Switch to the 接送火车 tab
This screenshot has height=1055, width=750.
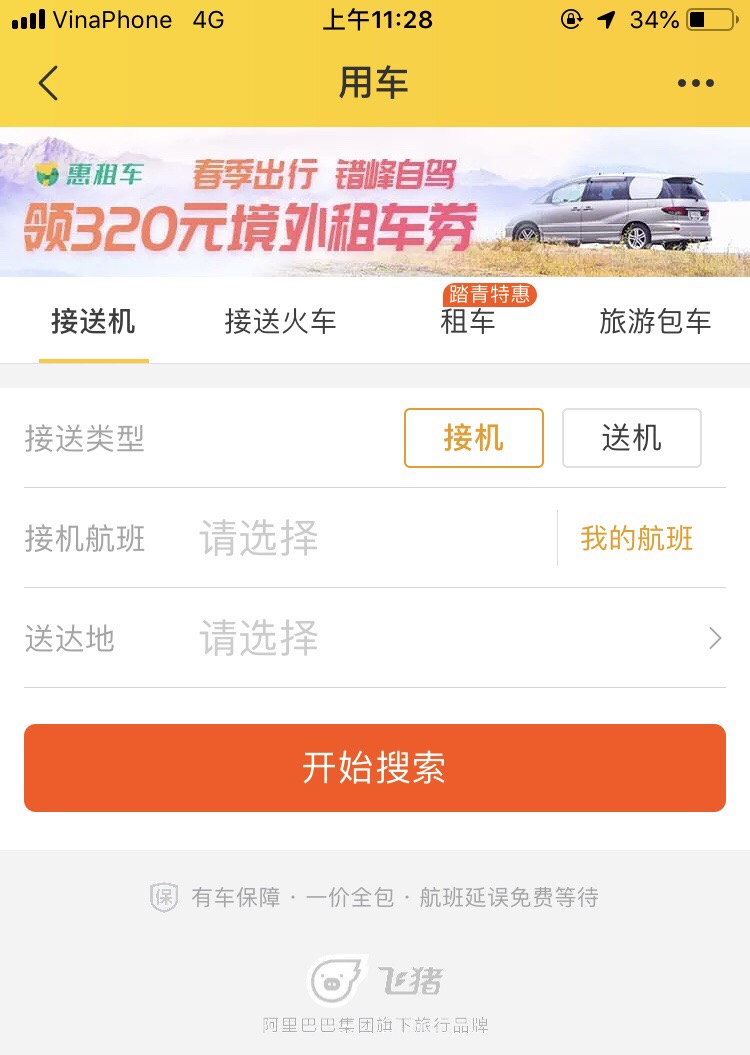tap(280, 320)
